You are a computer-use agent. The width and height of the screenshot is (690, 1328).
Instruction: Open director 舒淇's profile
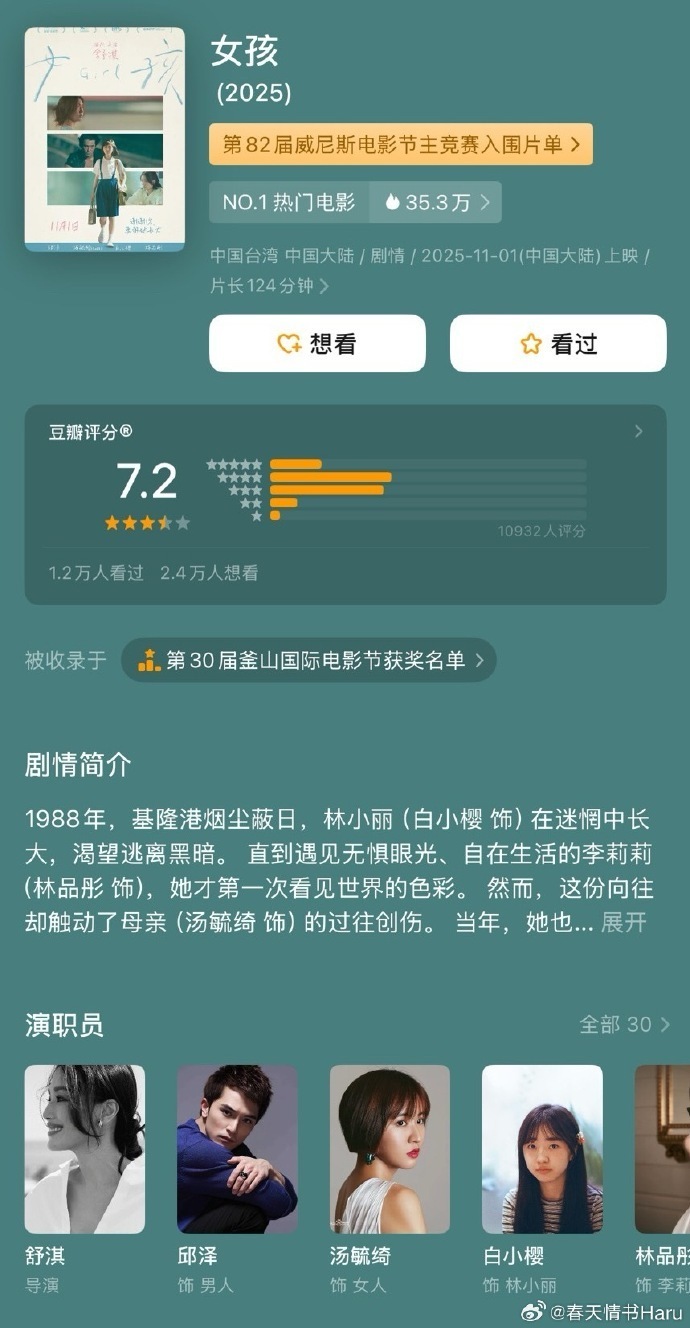pyautogui.click(x=85, y=1149)
